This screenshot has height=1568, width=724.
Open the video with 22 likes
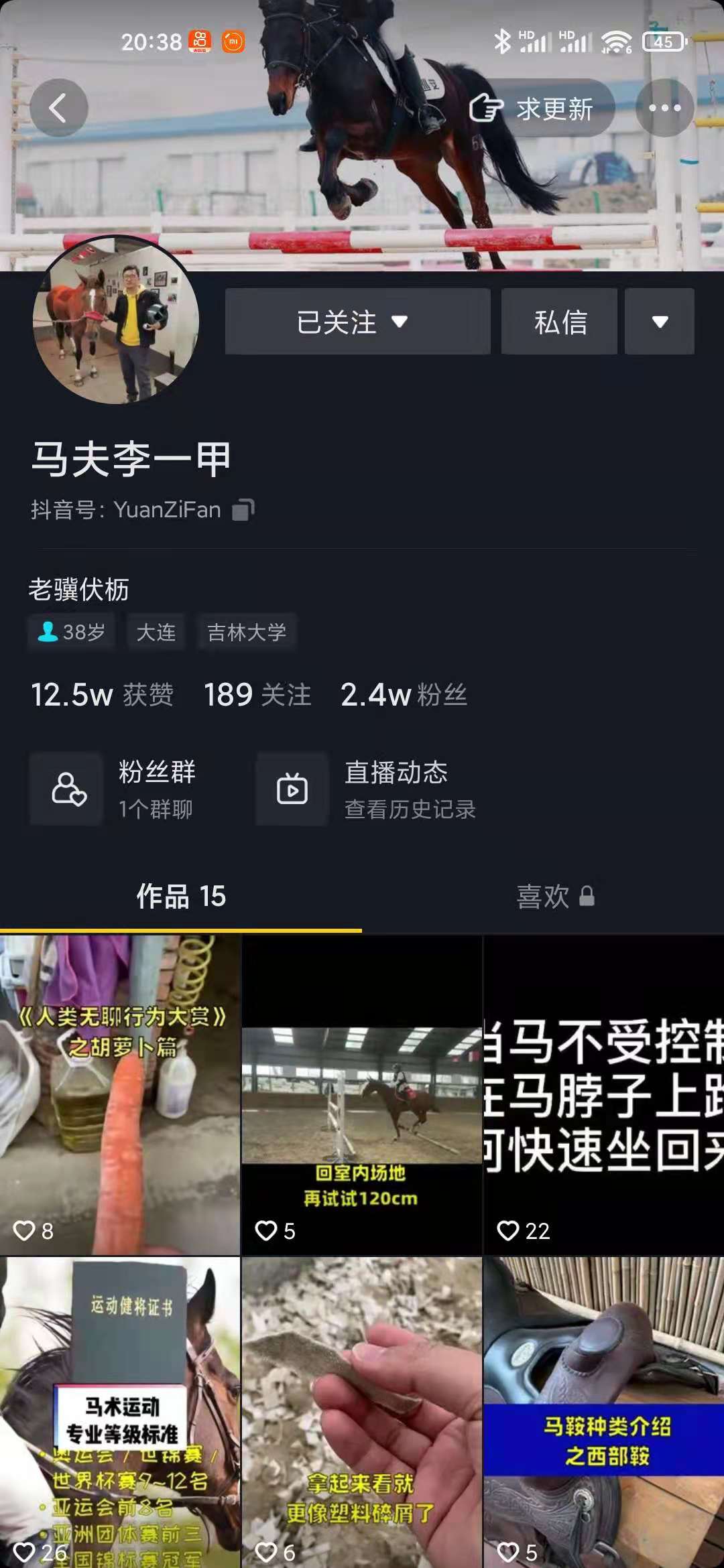[603, 1095]
